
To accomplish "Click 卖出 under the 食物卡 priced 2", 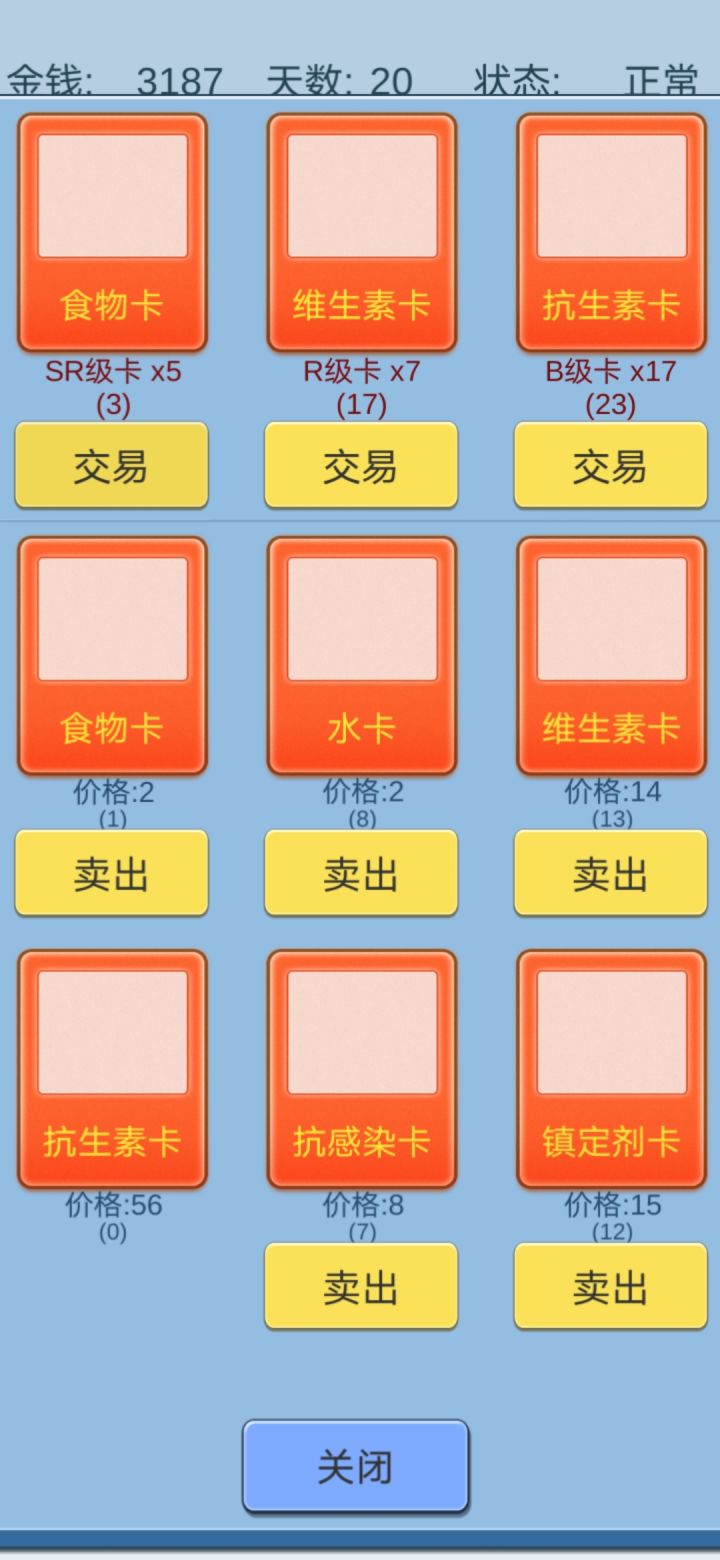I will tap(112, 873).
